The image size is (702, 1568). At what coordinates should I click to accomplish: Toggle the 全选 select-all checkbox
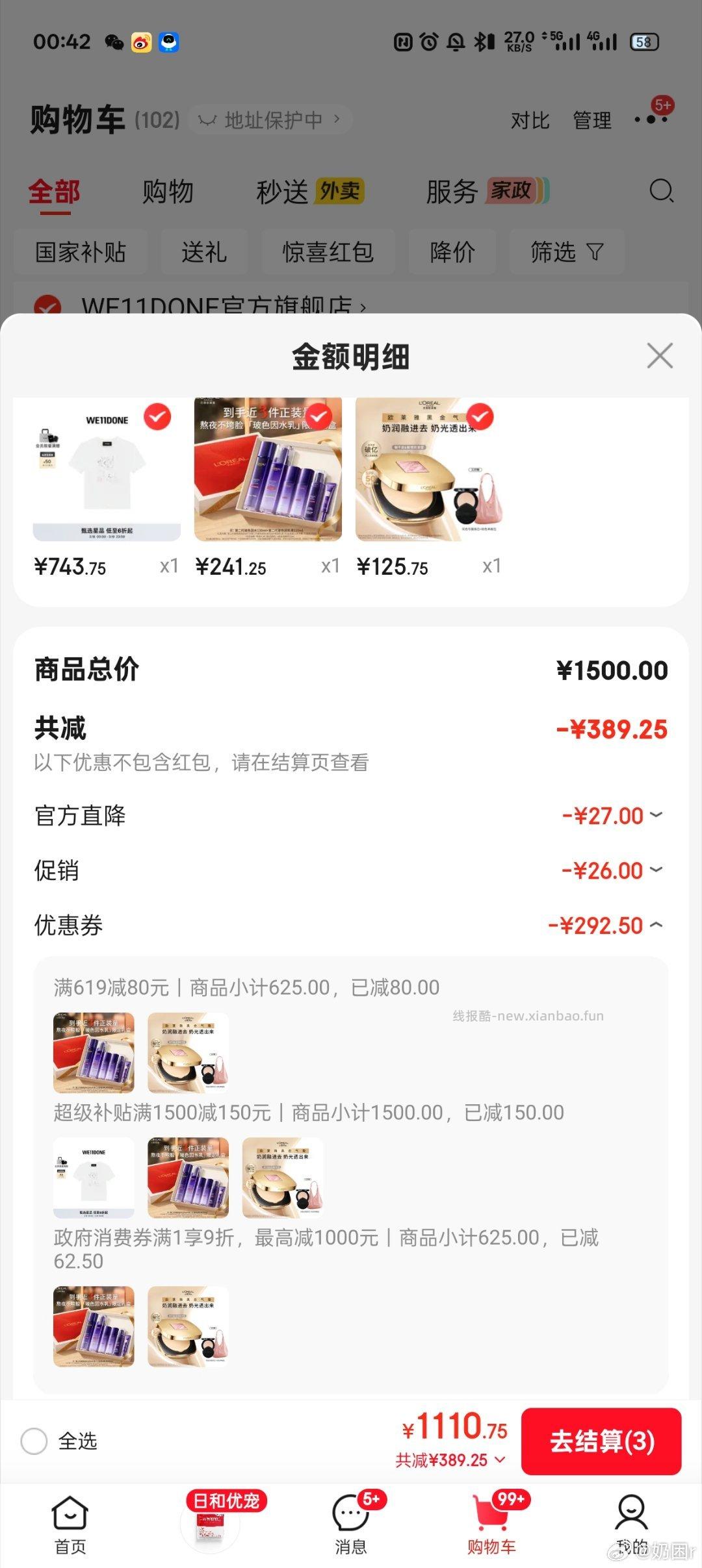(34, 1441)
